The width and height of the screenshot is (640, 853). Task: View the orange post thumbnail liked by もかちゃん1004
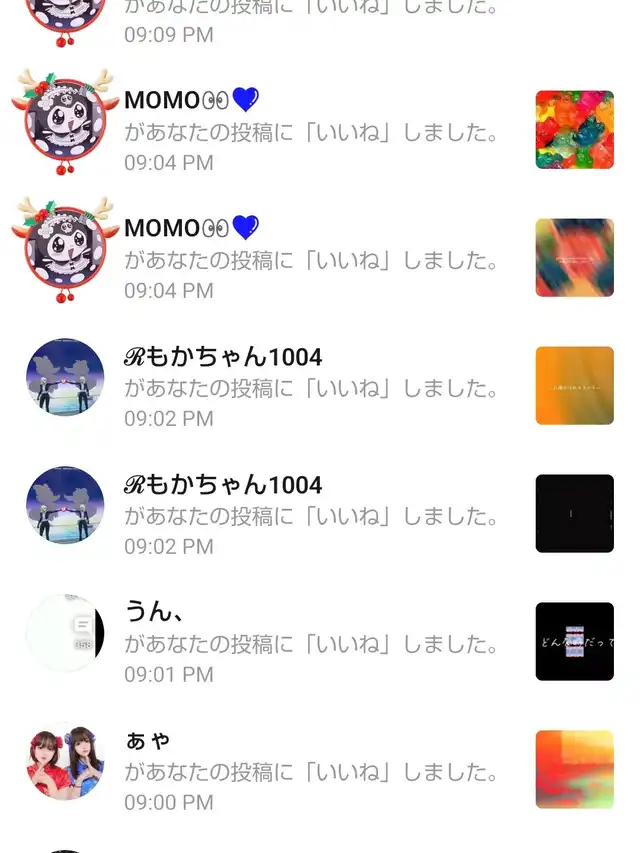coord(574,386)
